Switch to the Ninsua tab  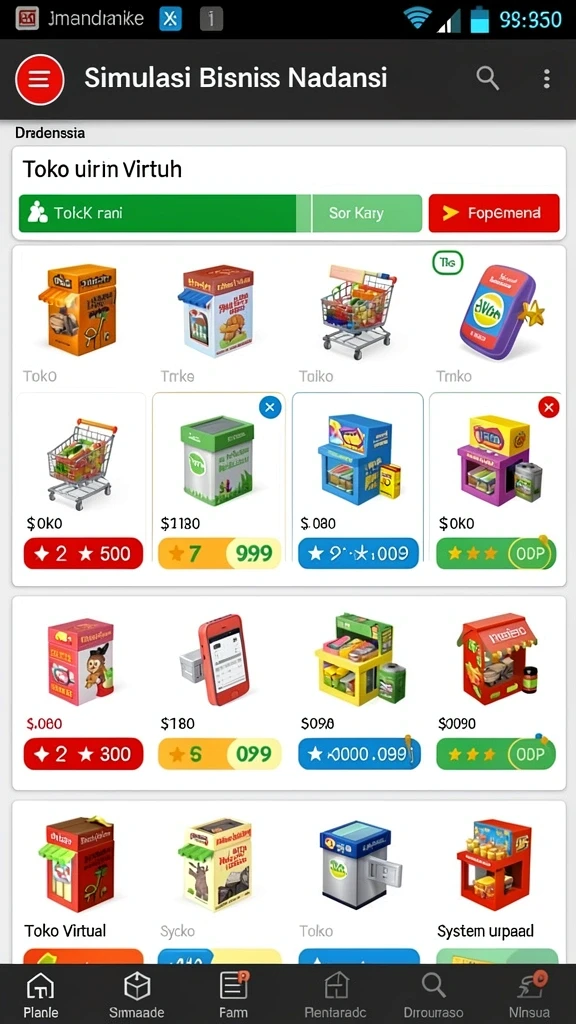530,995
